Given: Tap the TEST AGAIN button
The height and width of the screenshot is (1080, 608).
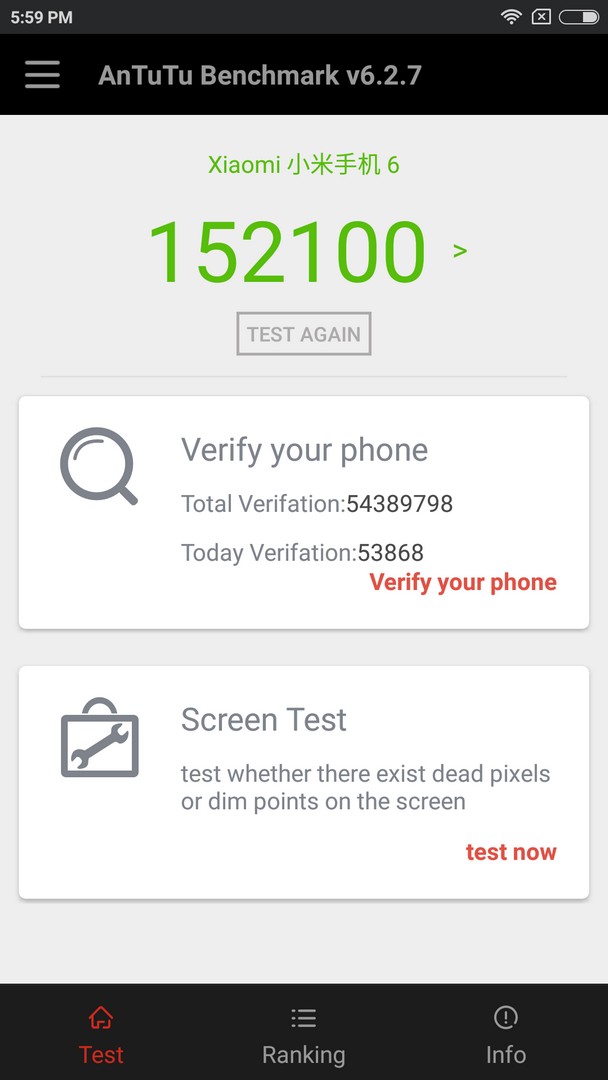Looking at the screenshot, I should tap(304, 334).
